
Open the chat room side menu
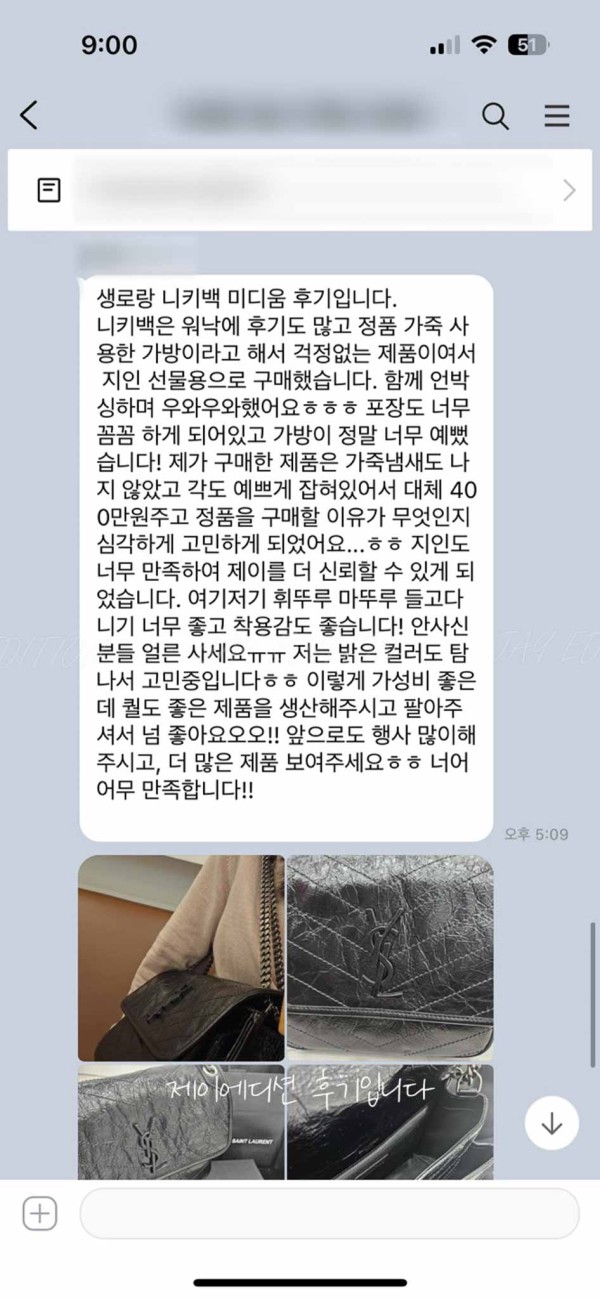(x=556, y=115)
